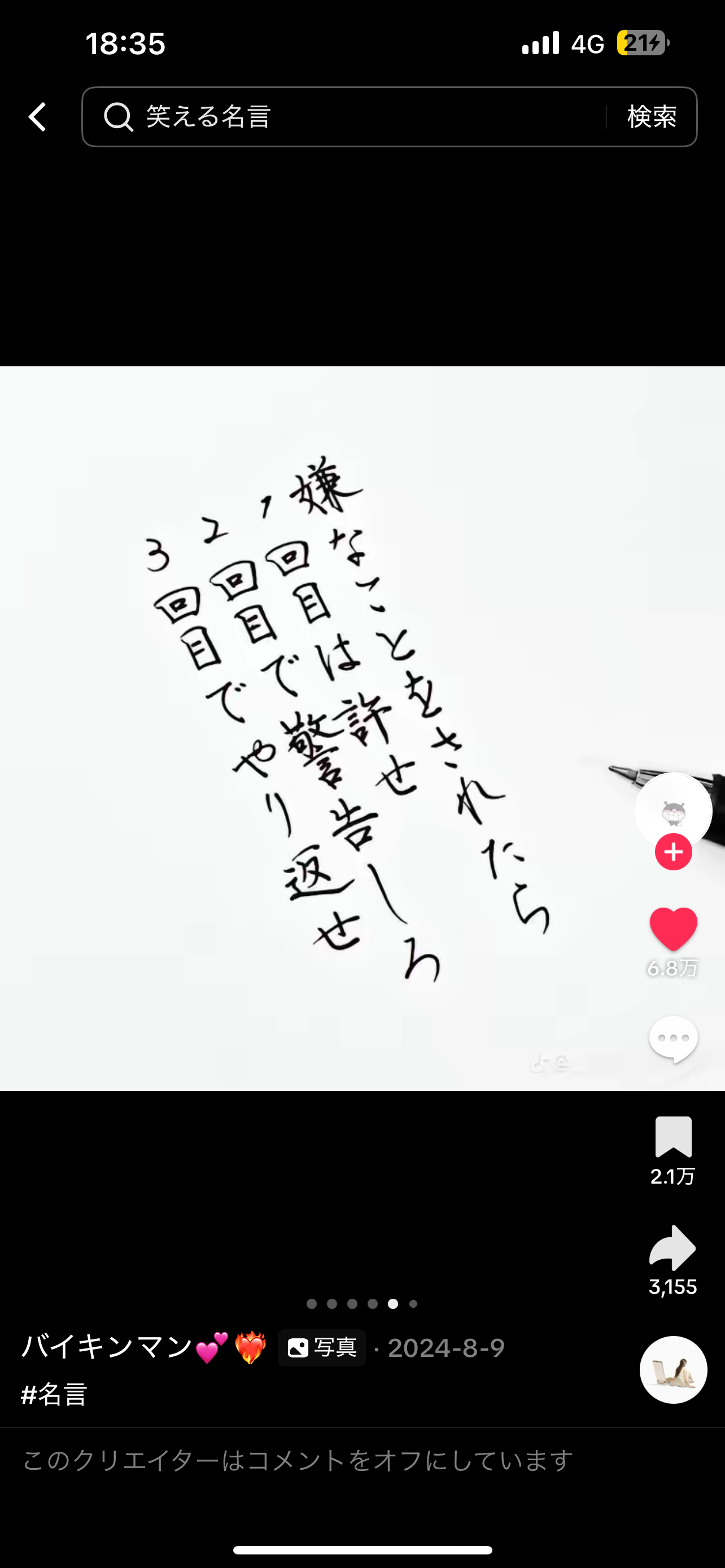Screen dimensions: 725x1568
Task: Bookmark this post
Action: (672, 1136)
